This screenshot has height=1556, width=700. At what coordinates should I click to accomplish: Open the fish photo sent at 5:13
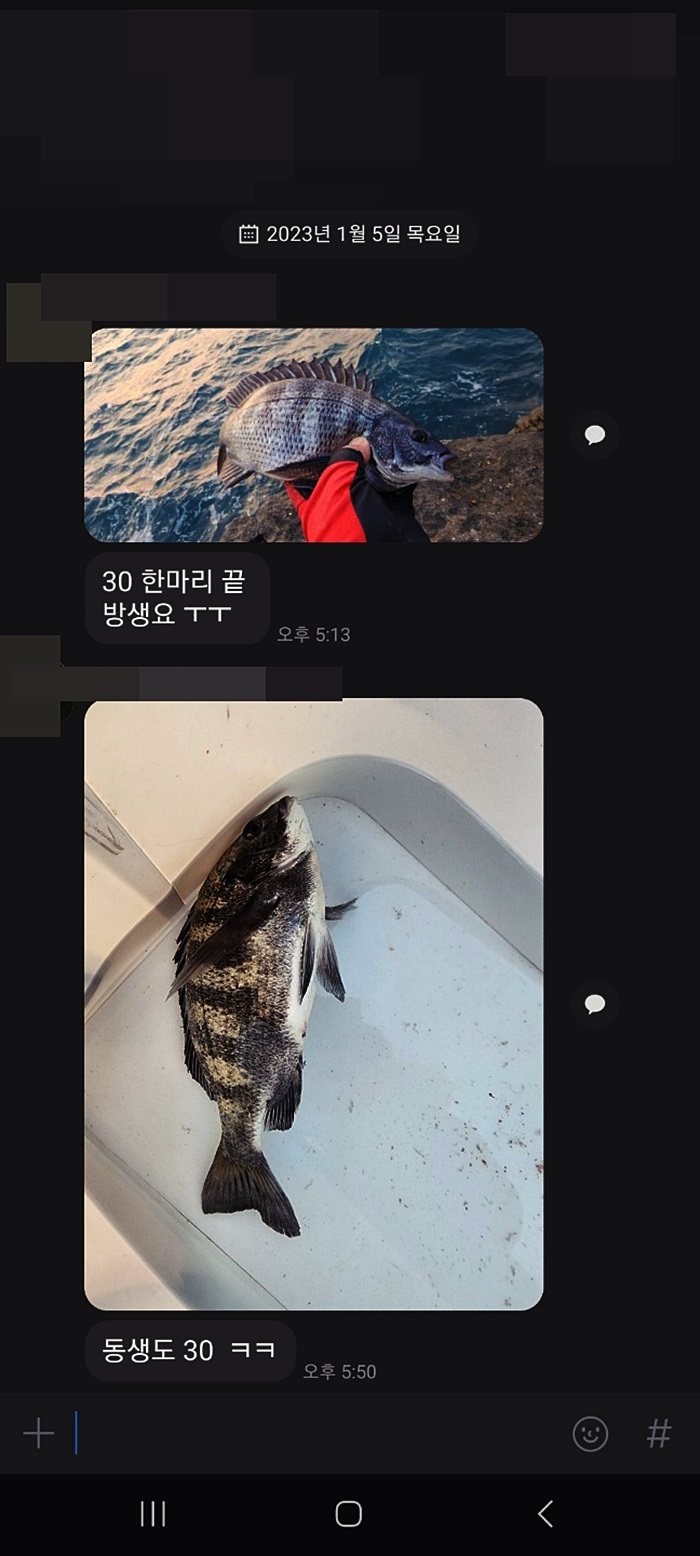tap(313, 435)
